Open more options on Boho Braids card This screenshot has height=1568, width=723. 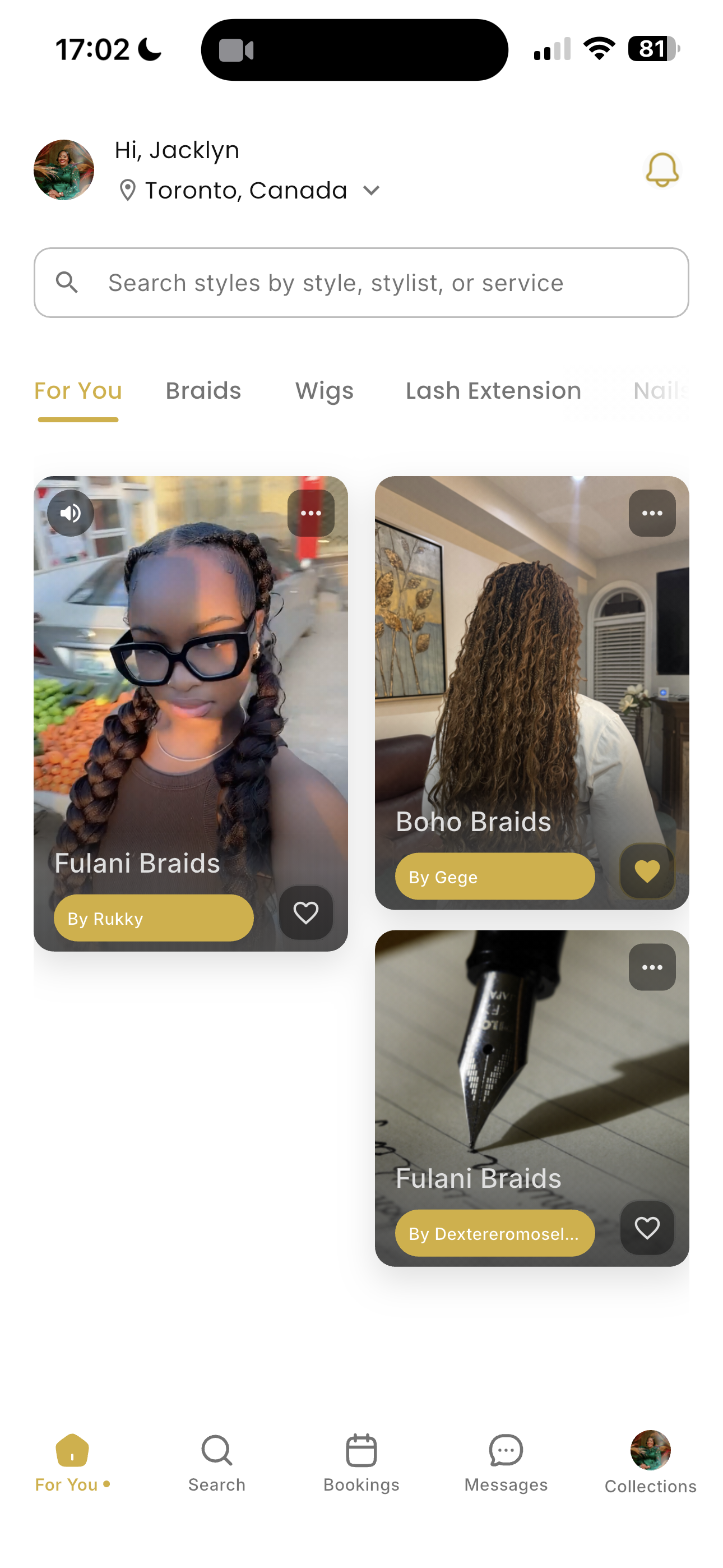coord(652,513)
